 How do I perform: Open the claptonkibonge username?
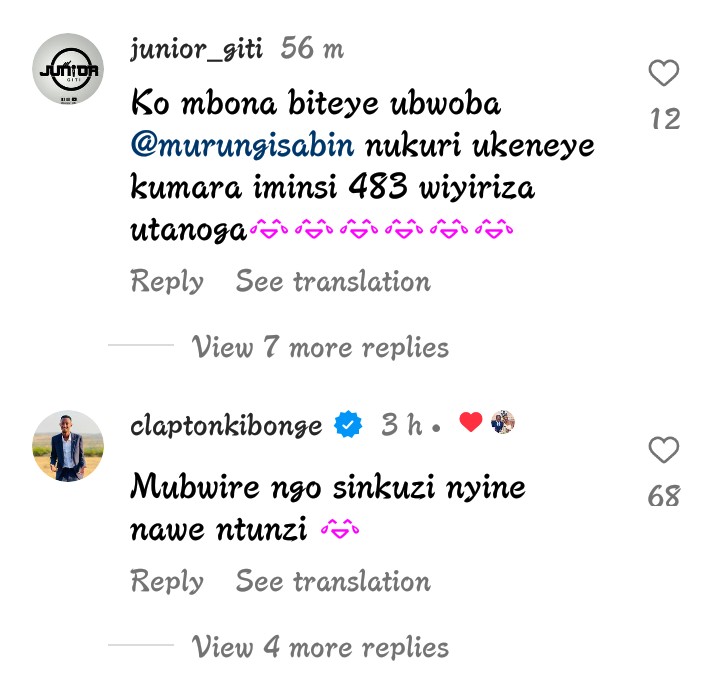(226, 426)
